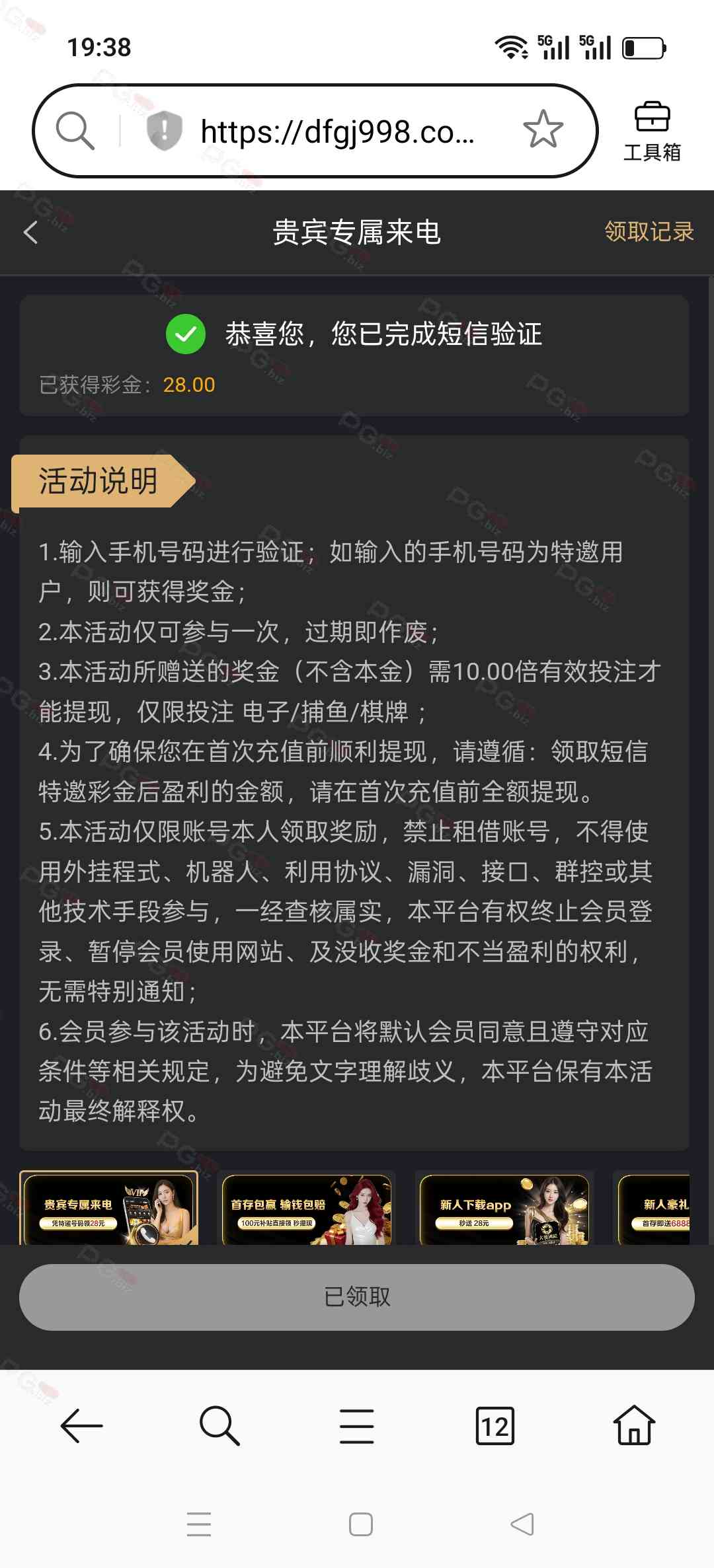Open the 新人豪礼 promotion card
Screen dimensions: 714x1568
654,1209
